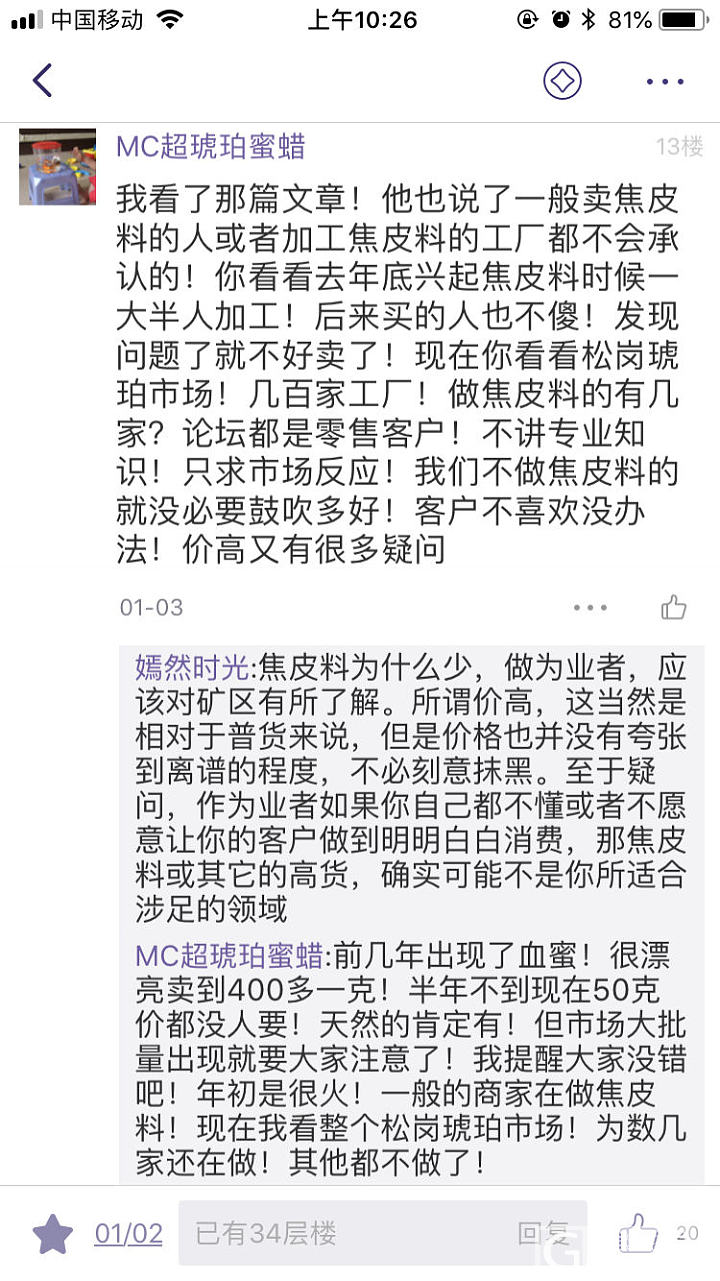Tap the diamond icon in the top bar
The height and width of the screenshot is (1281, 720).
562,80
